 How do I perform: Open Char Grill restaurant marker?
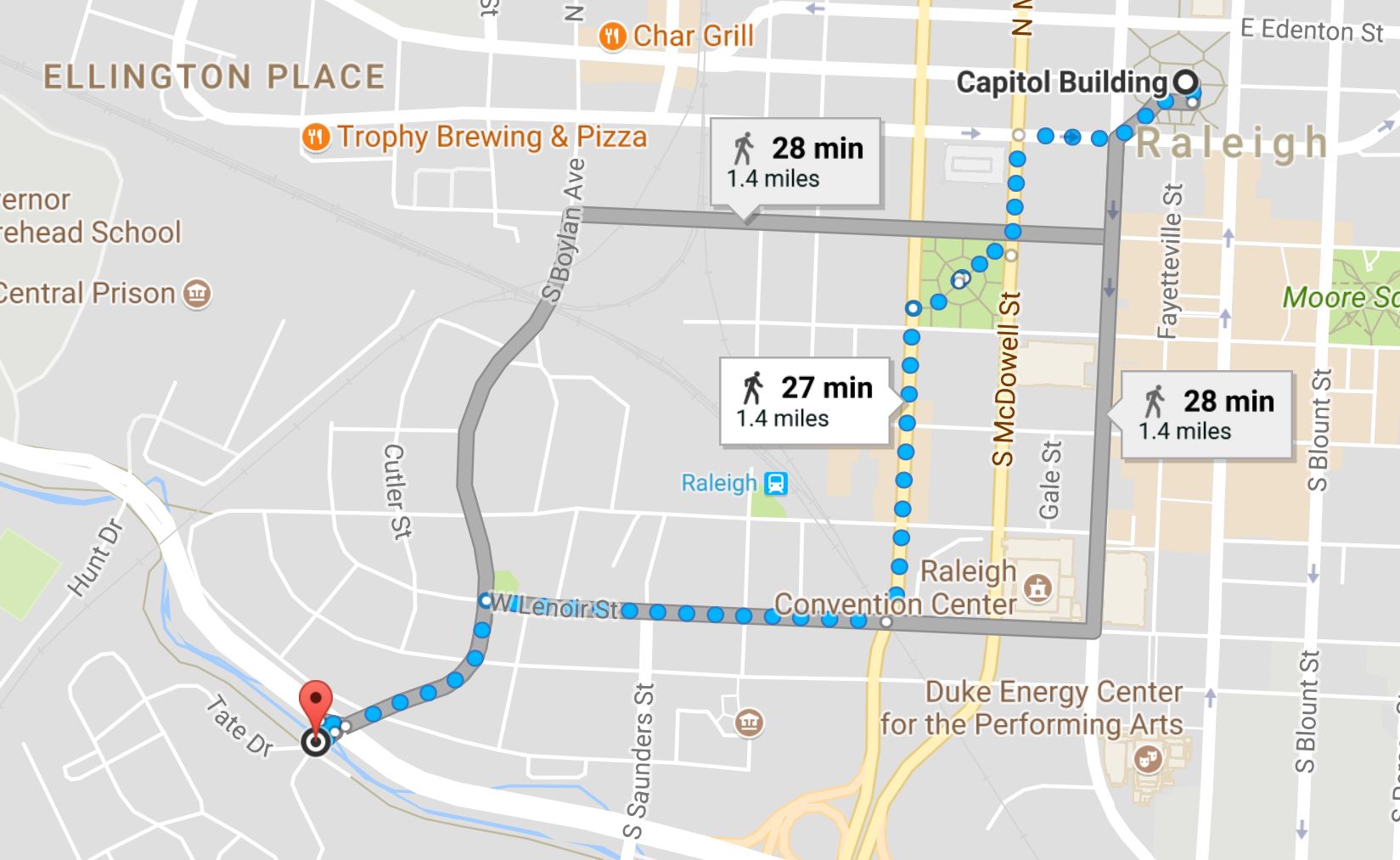[x=611, y=36]
